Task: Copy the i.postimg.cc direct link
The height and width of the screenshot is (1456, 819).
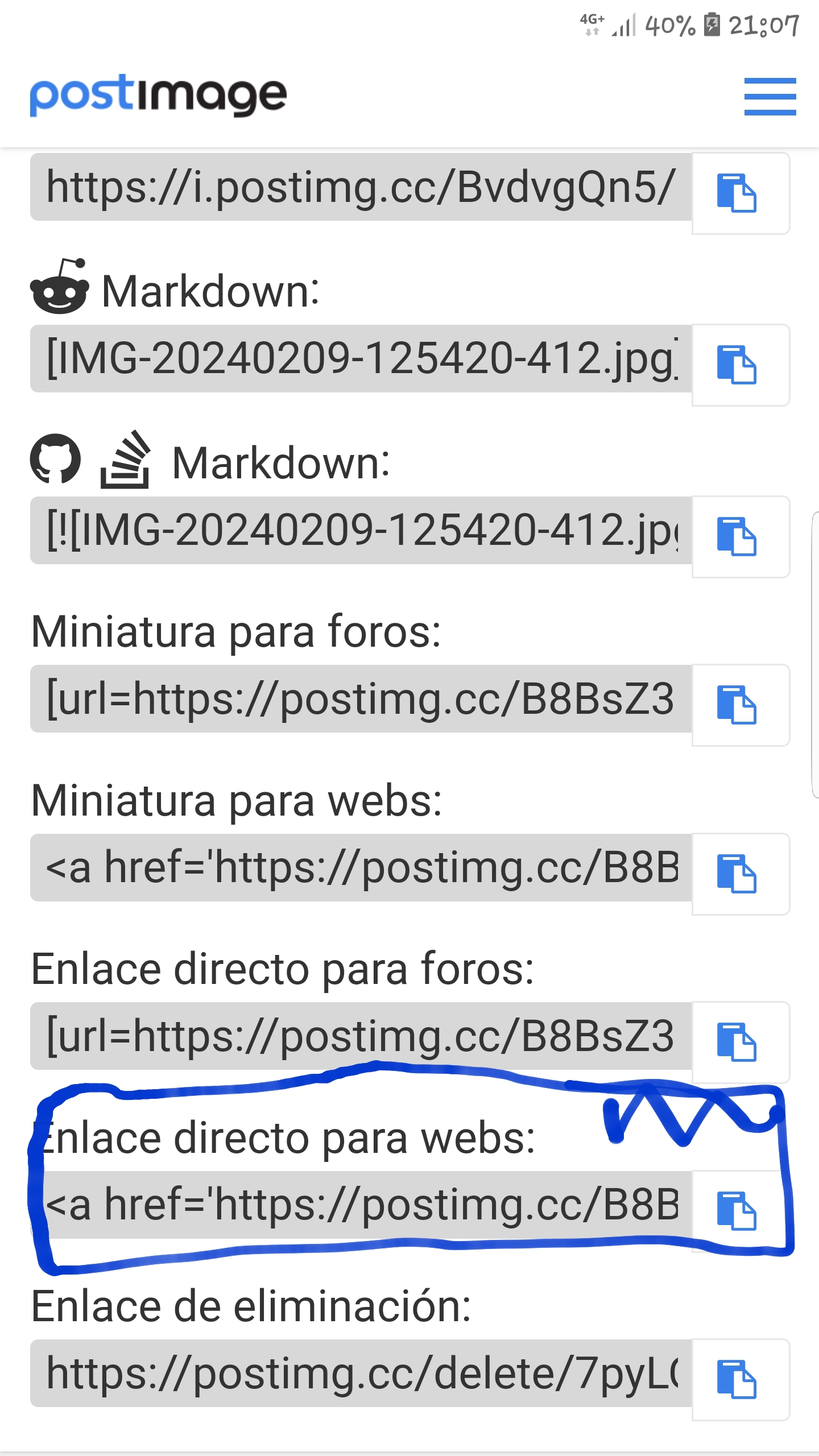Action: (x=741, y=193)
